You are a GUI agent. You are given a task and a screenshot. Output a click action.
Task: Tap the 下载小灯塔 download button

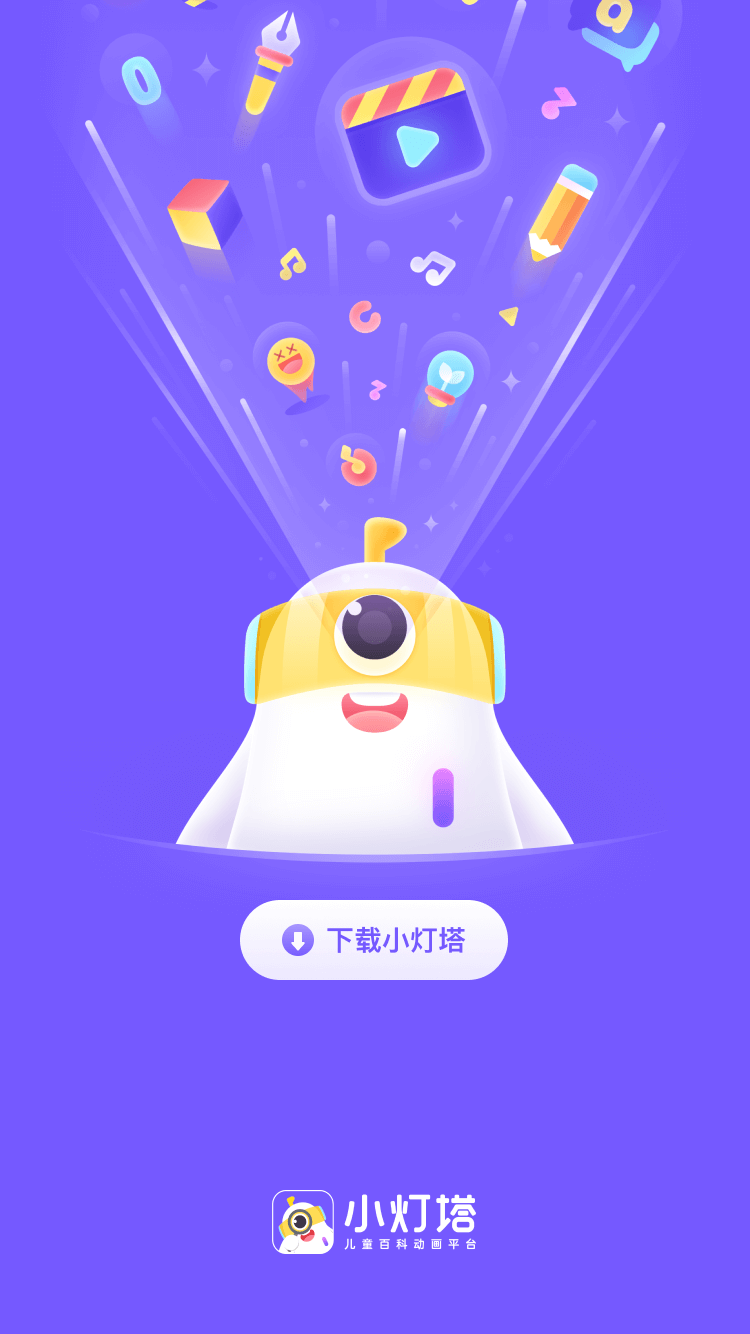coord(374,940)
